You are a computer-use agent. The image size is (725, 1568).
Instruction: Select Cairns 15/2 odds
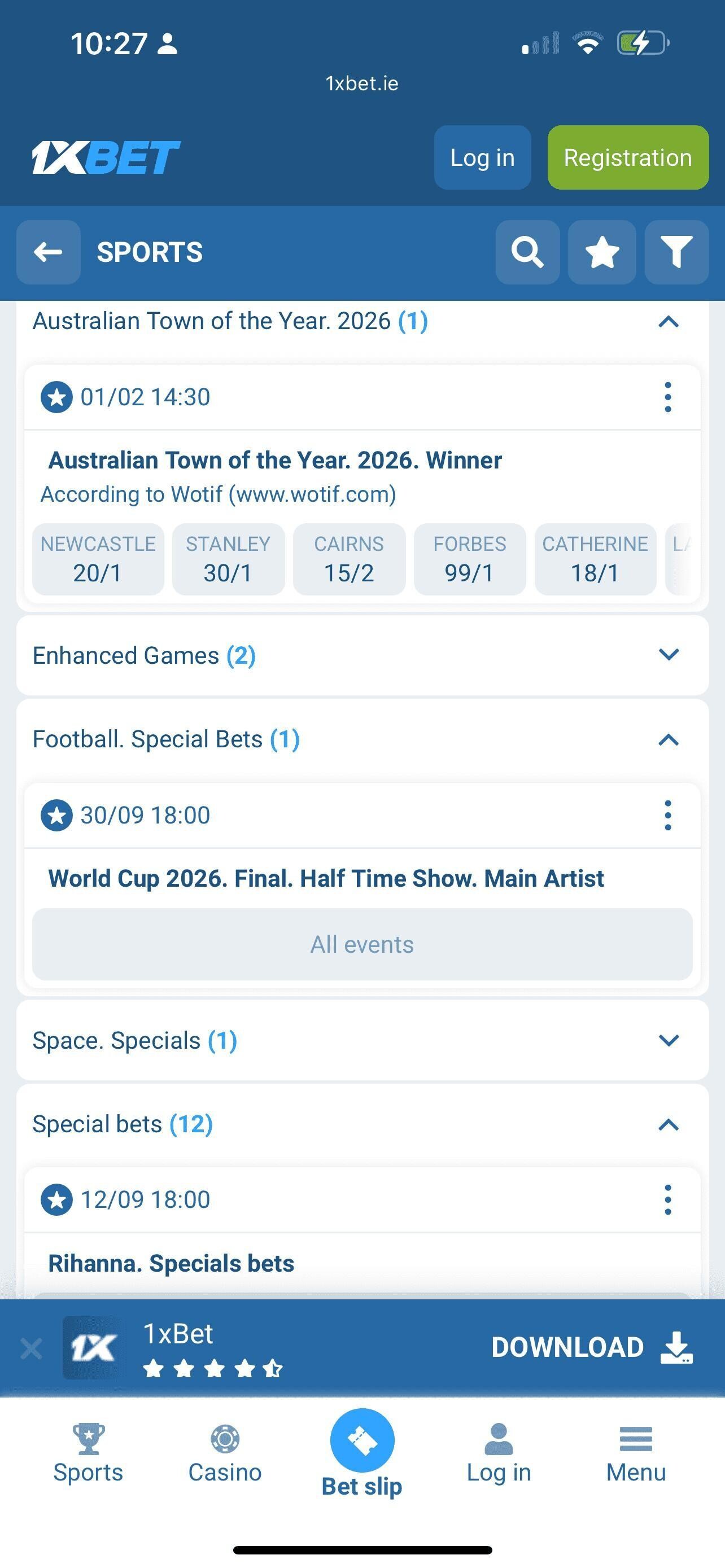pos(349,559)
